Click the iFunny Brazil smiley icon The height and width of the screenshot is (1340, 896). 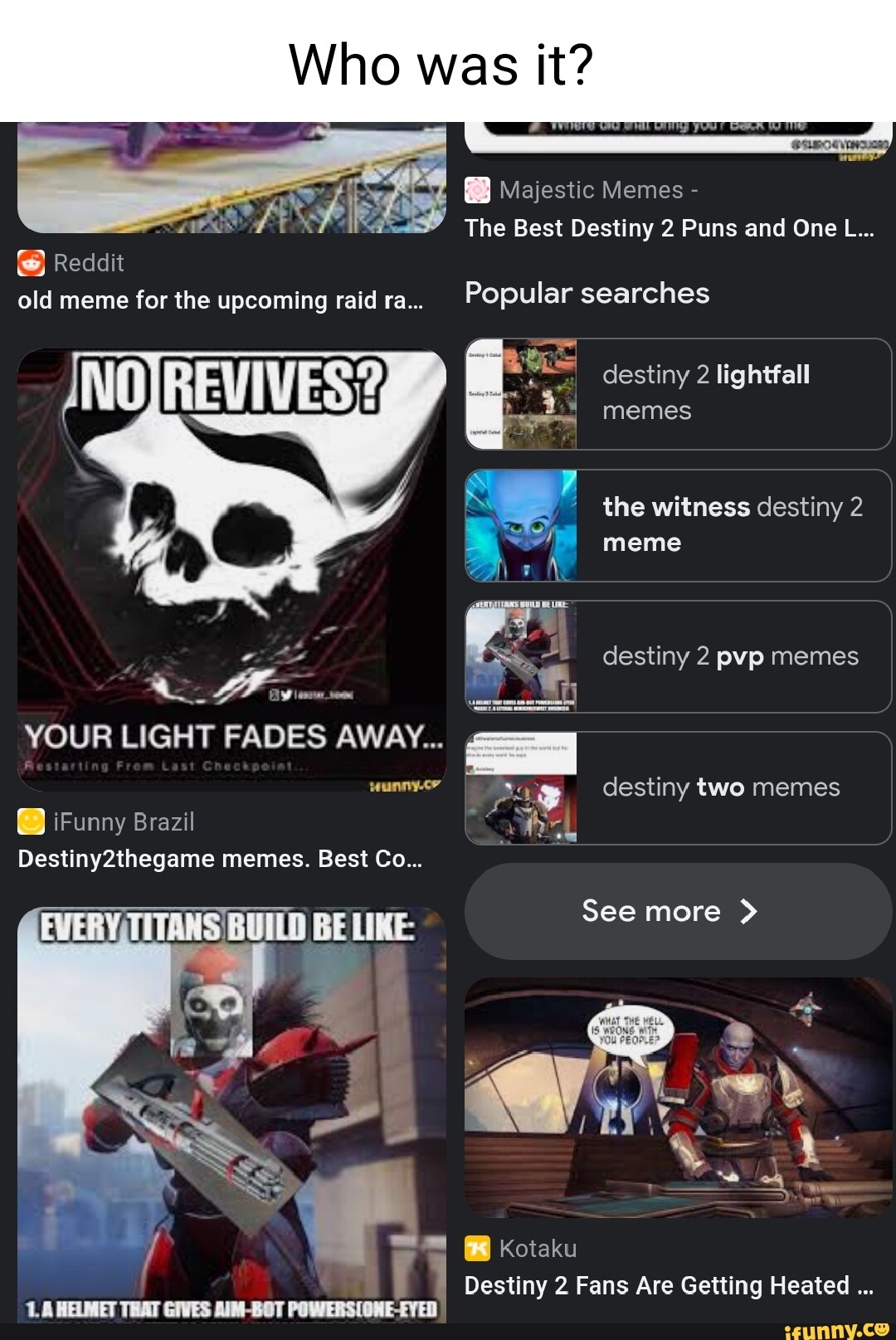tap(29, 822)
